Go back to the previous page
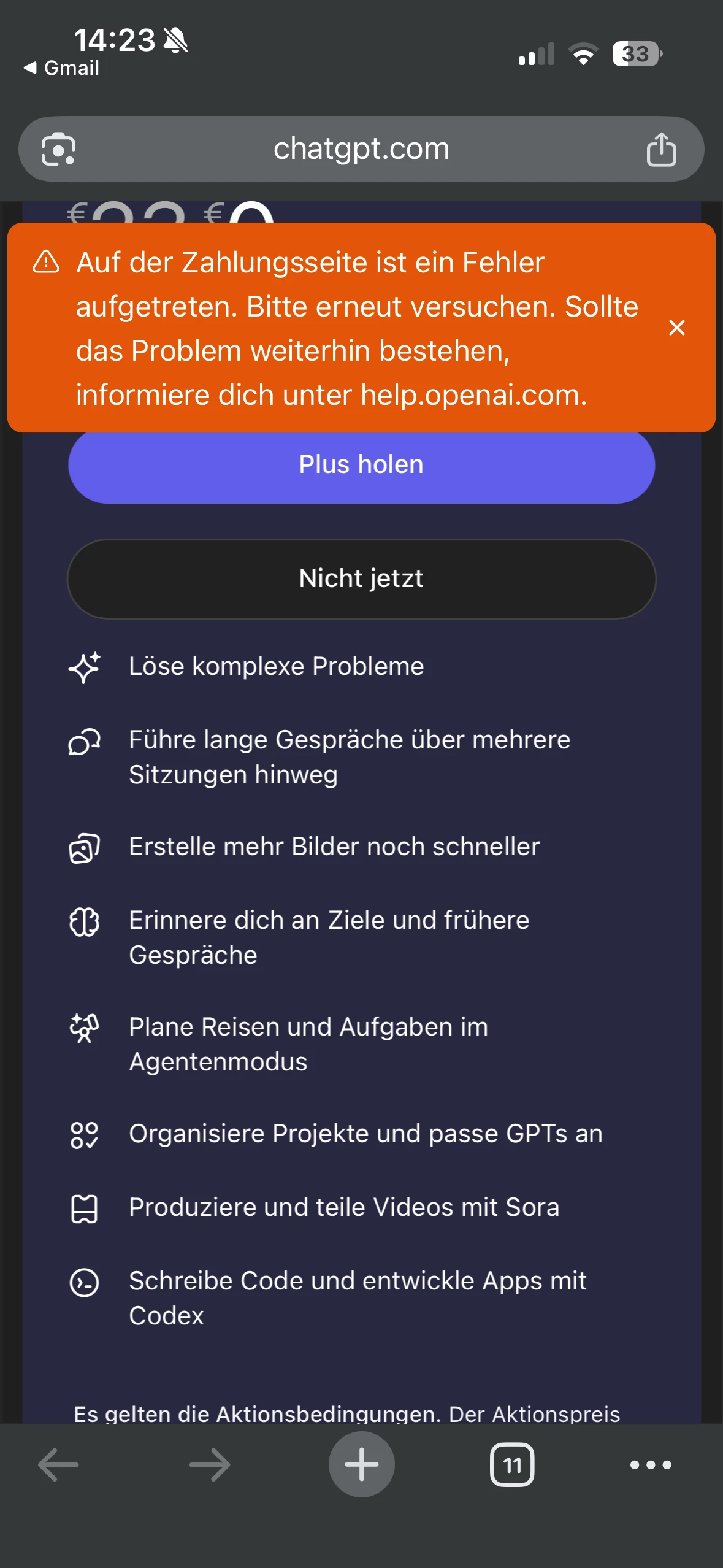Screen dimensions: 723x1568 pyautogui.click(x=59, y=1465)
